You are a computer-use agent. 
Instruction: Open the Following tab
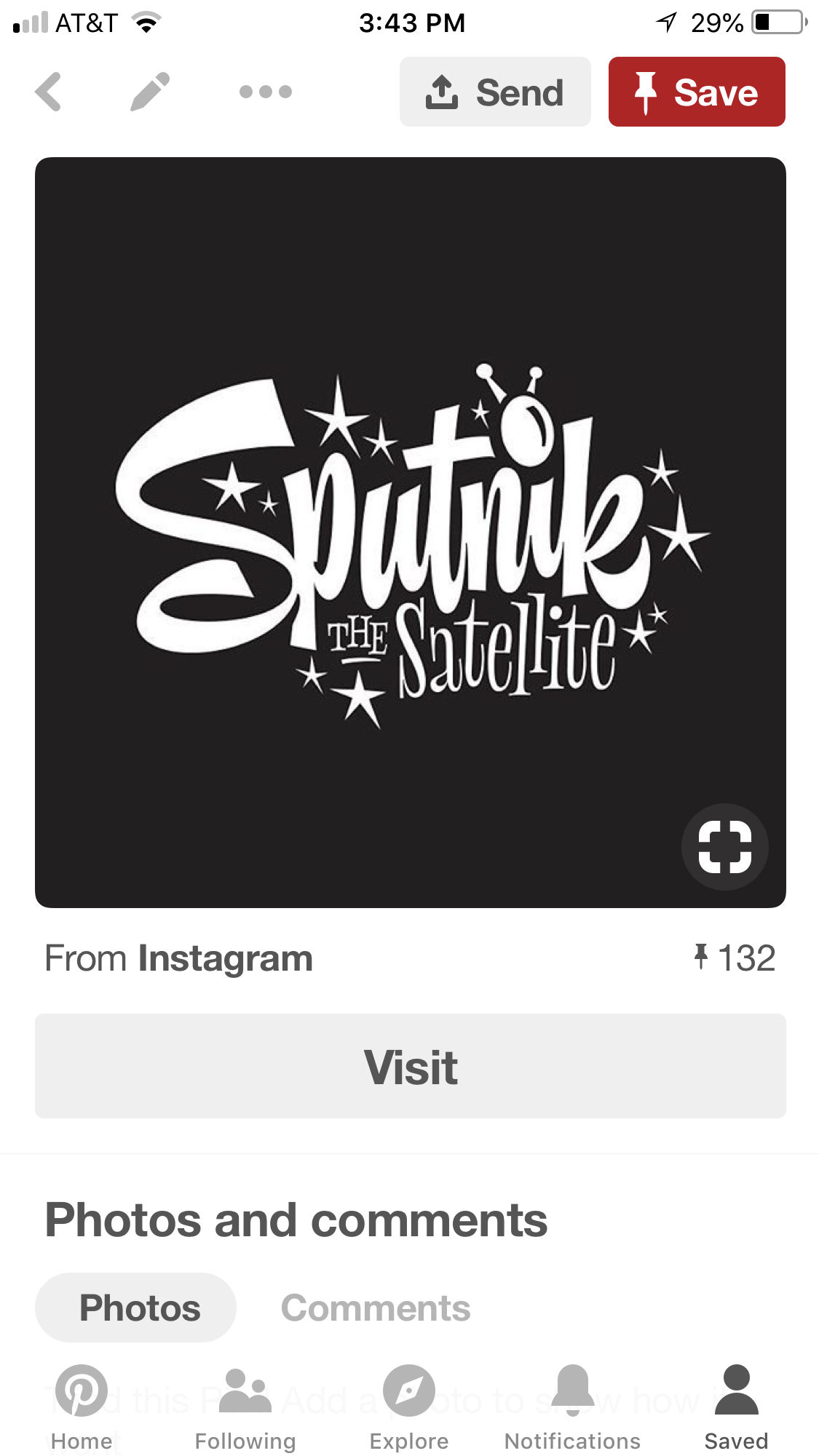245,1408
